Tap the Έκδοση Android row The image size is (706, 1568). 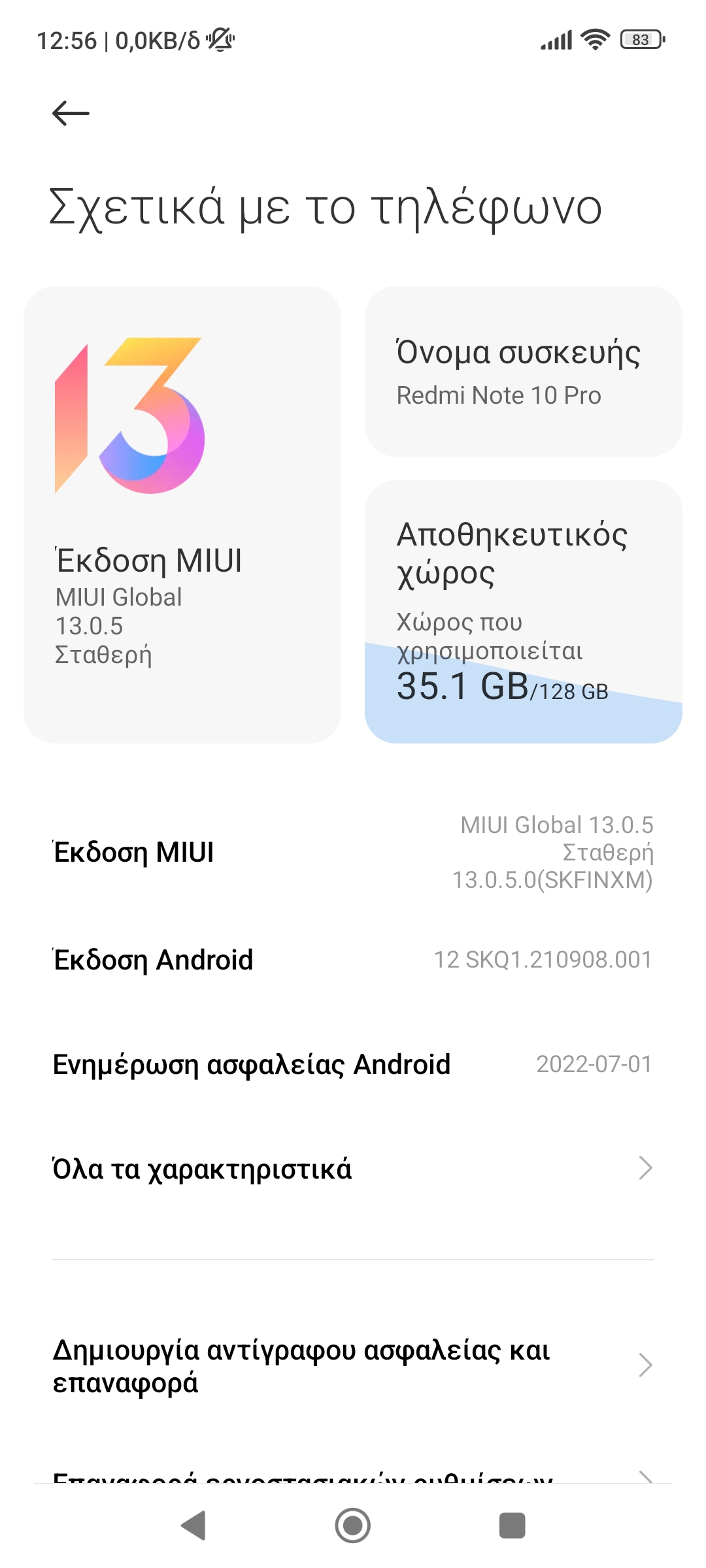coord(353,960)
